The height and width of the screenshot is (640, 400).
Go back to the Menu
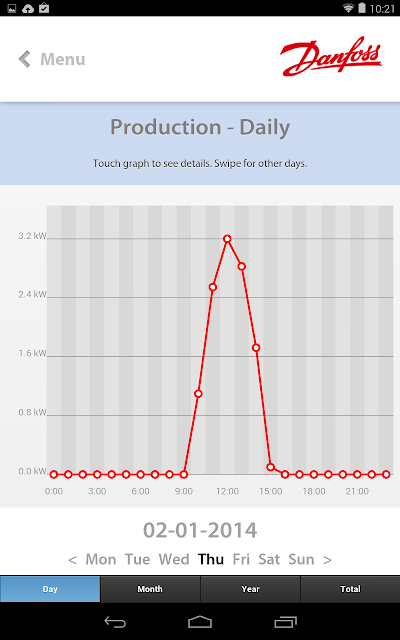[52, 59]
